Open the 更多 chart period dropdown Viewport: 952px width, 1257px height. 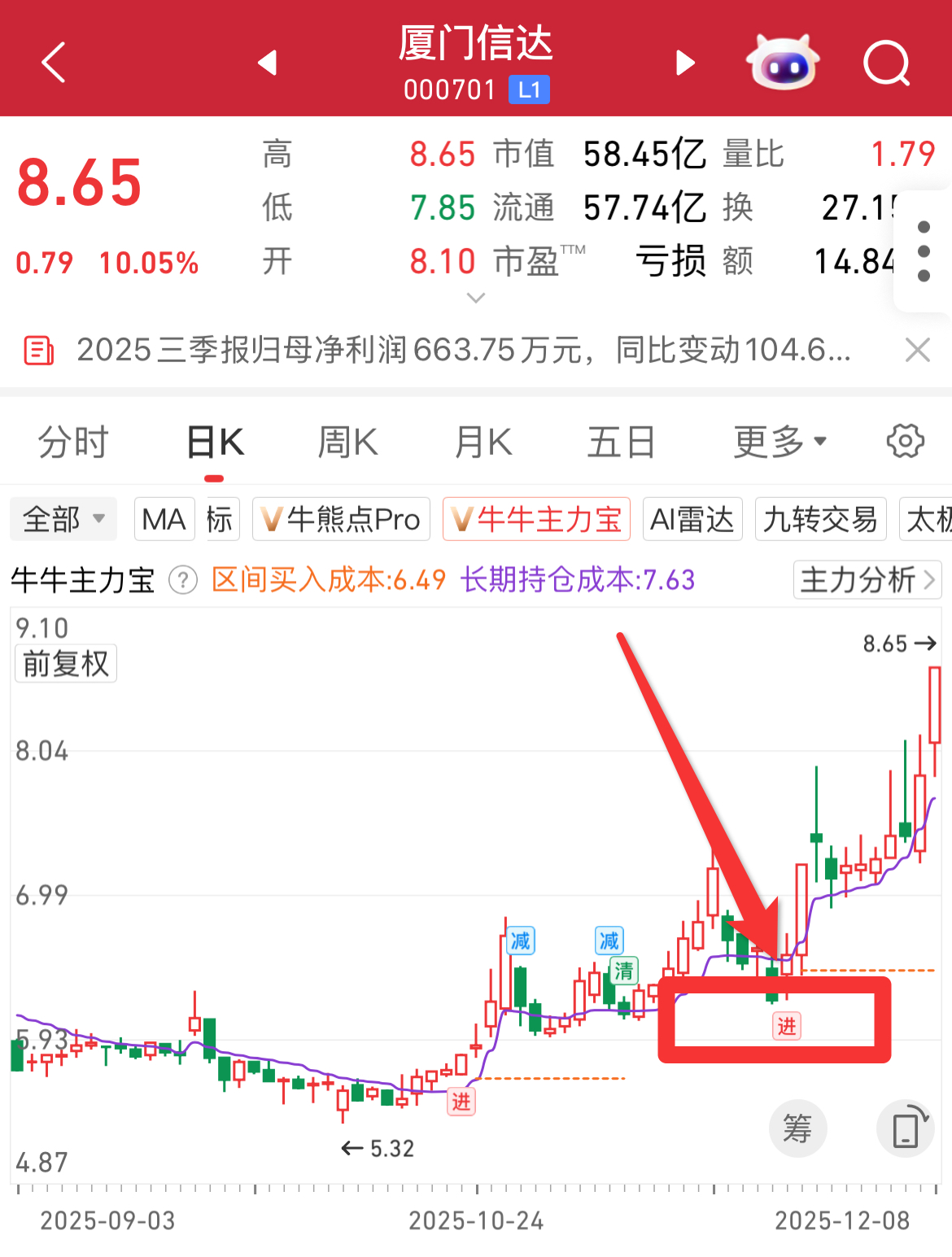coord(780,443)
